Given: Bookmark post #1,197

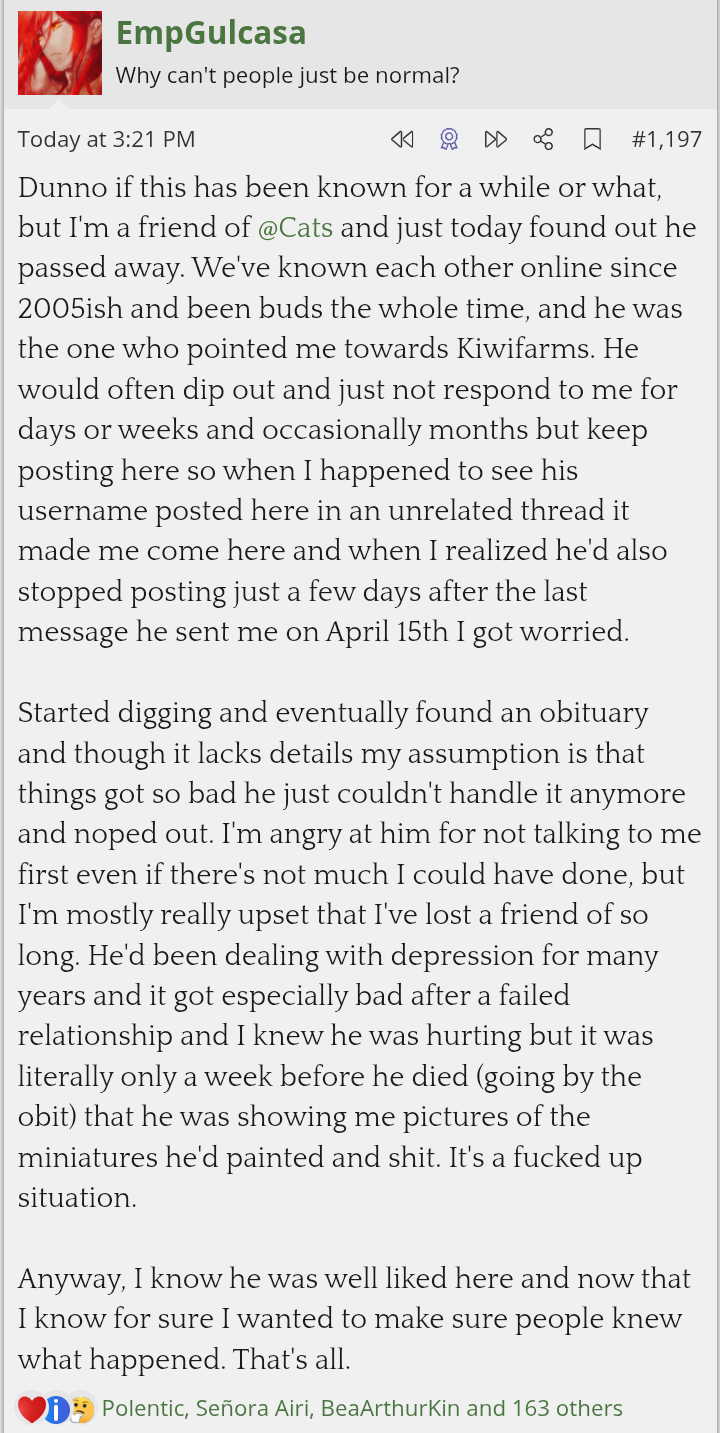Looking at the screenshot, I should (592, 139).
